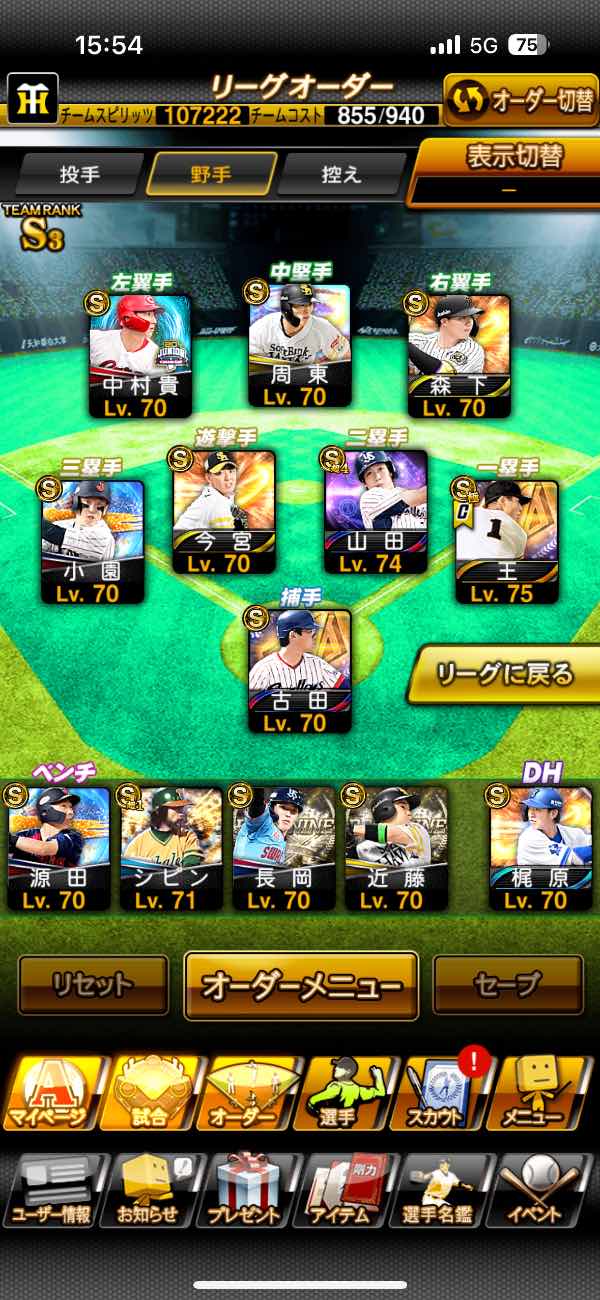Open the お知らせ notices
600x1300 pixels.
148,1190
